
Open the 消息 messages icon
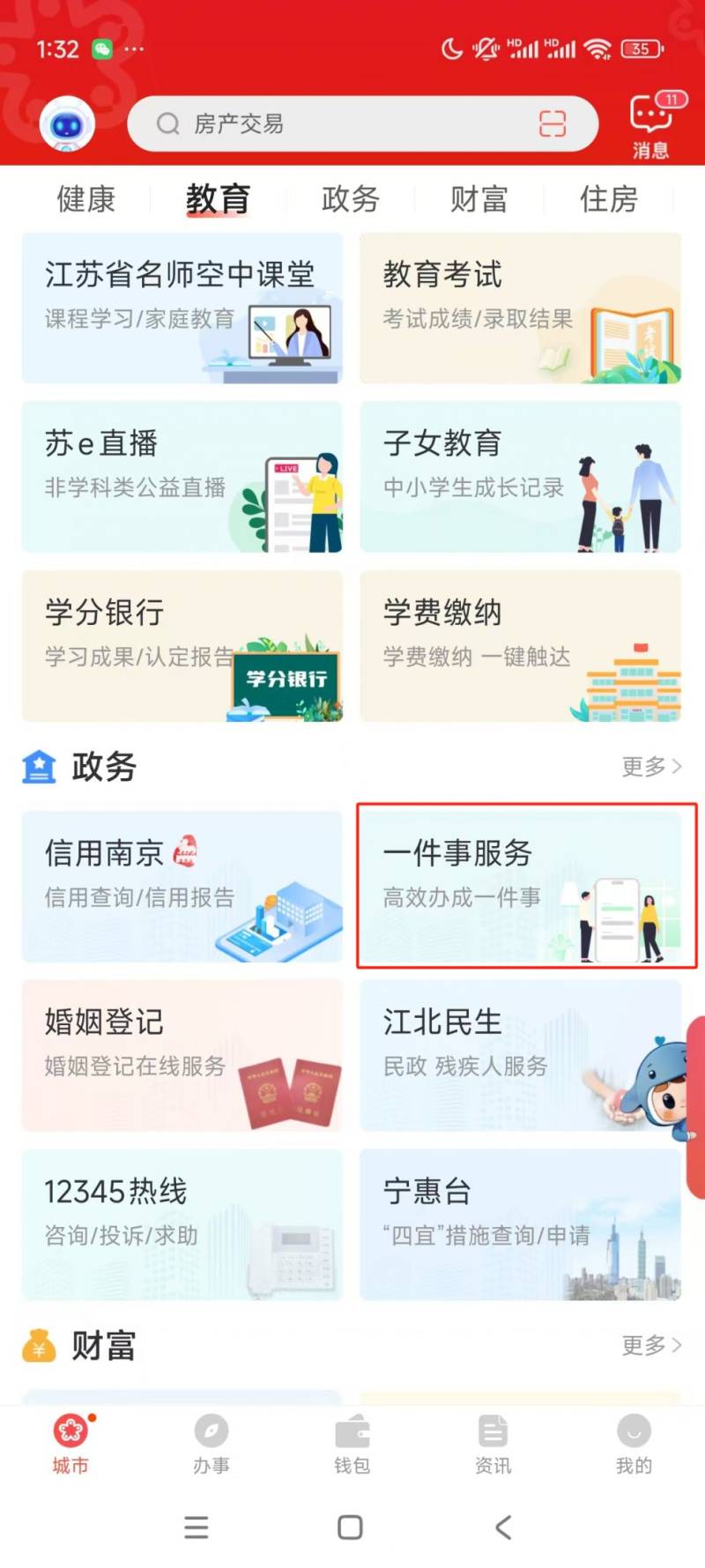point(651,125)
